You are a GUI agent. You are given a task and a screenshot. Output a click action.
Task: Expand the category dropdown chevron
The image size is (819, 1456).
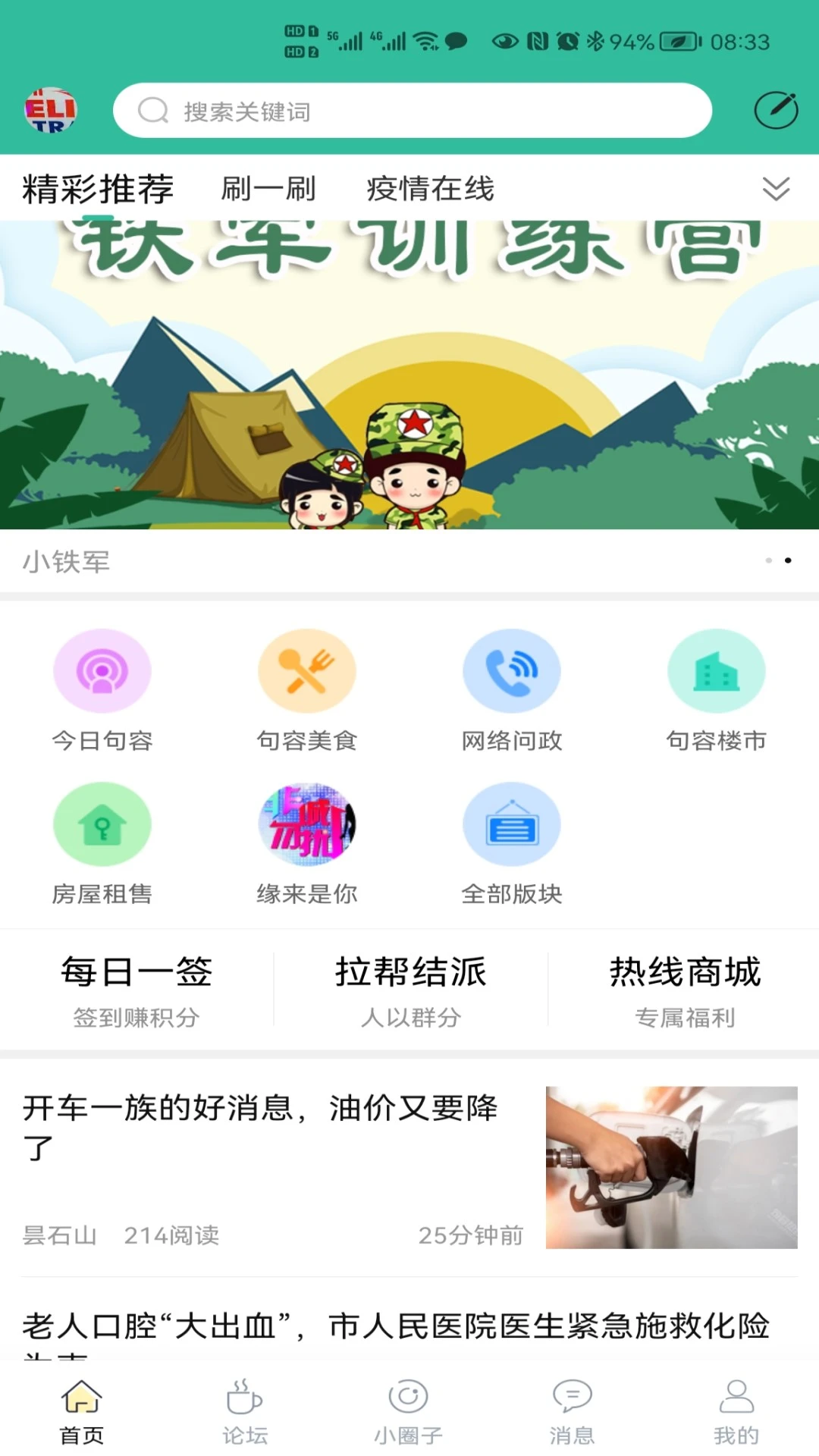[x=774, y=190]
